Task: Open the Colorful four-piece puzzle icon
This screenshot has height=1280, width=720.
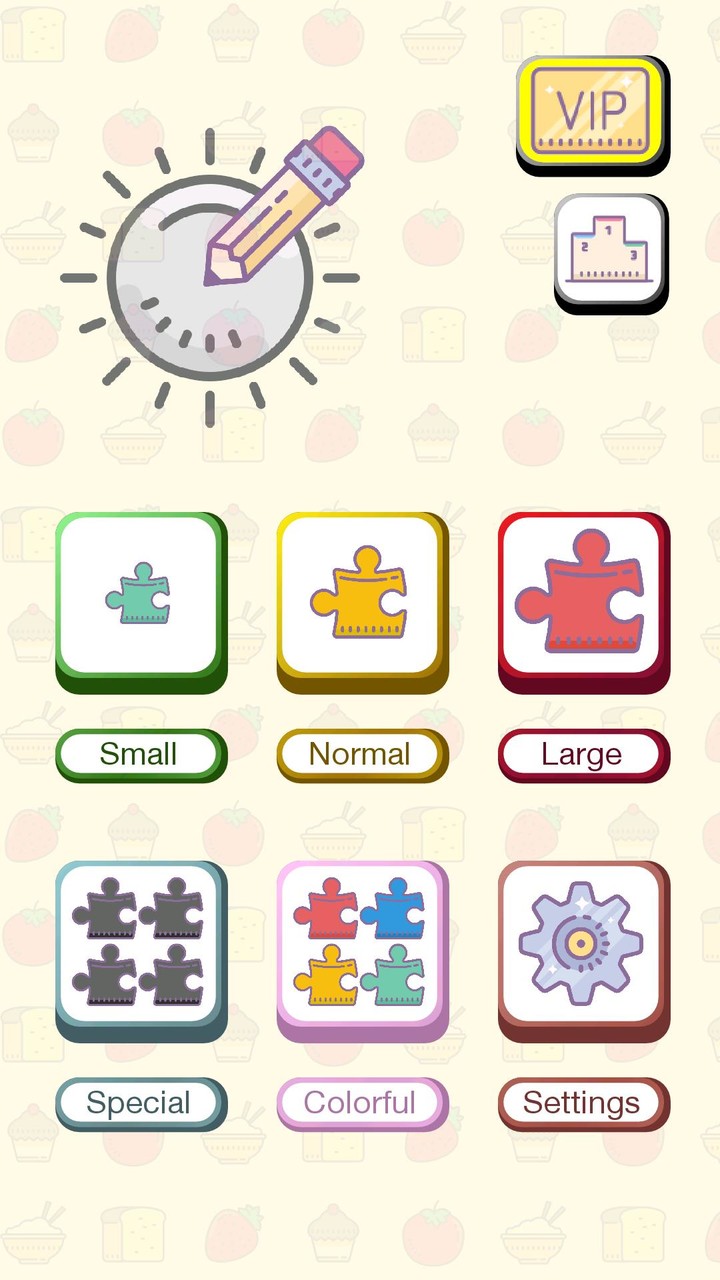Action: pyautogui.click(x=362, y=947)
